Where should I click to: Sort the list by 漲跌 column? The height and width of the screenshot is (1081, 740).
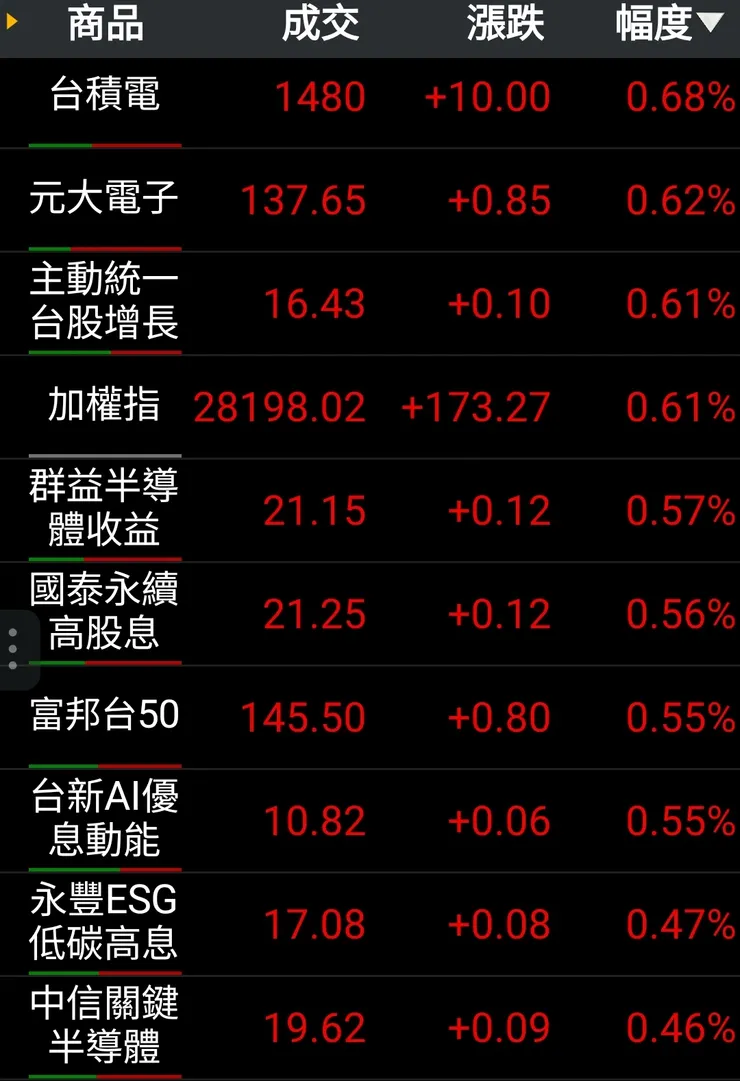[x=505, y=25]
